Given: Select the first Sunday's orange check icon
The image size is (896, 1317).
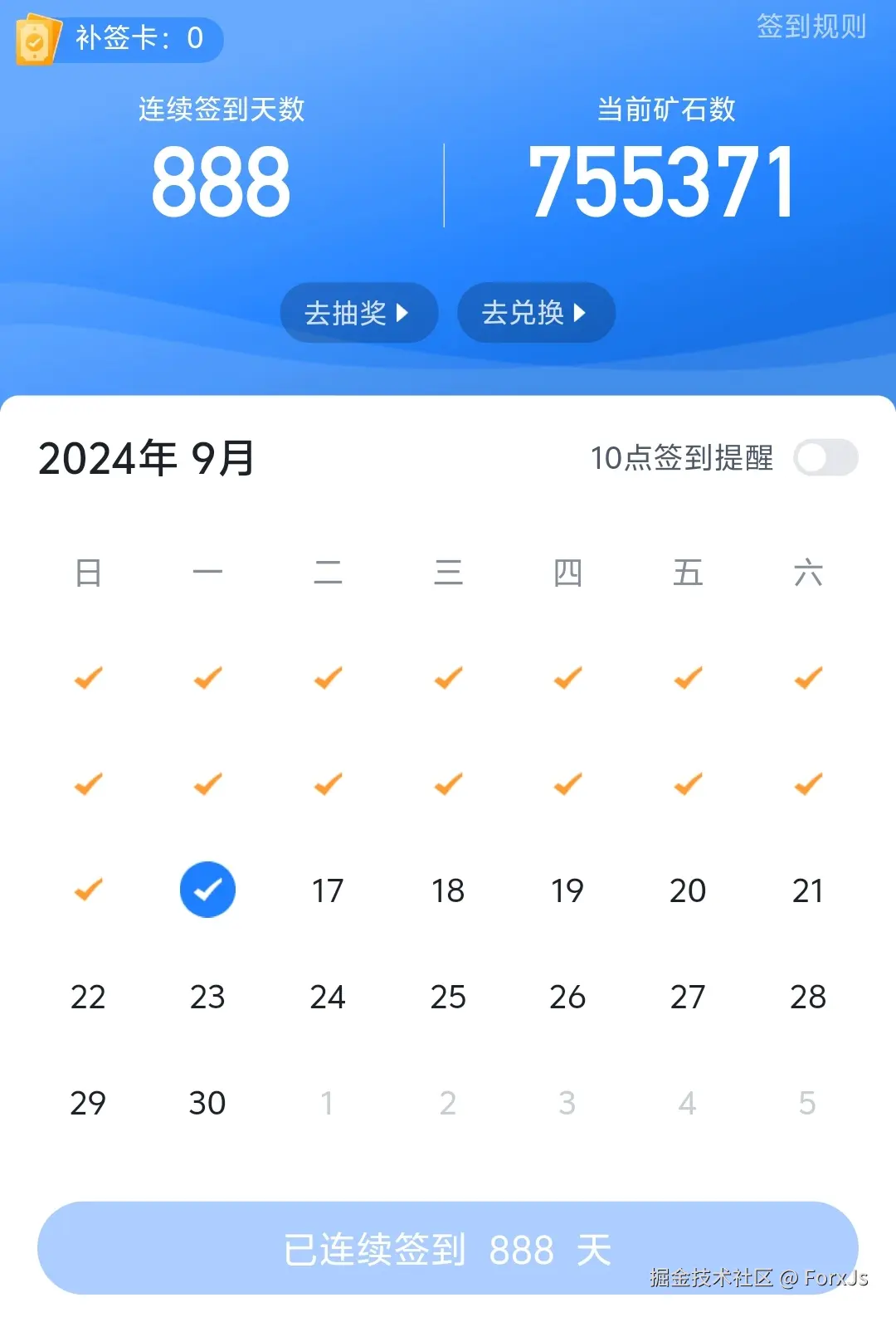Looking at the screenshot, I should (86, 678).
